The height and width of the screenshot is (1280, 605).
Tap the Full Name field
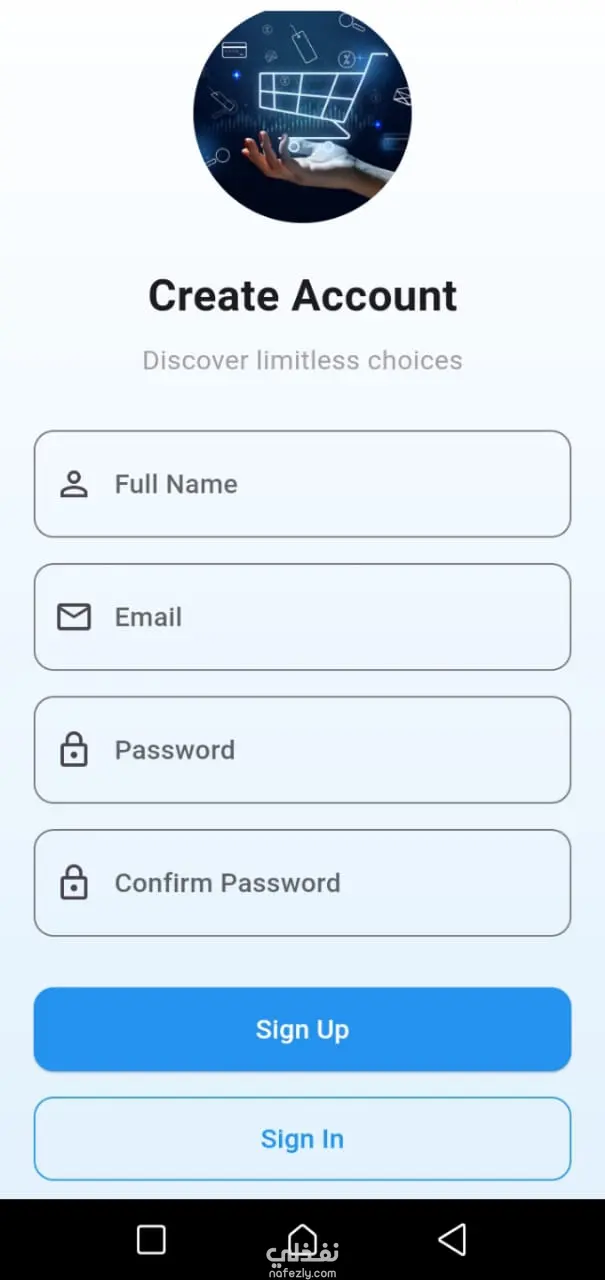302,484
